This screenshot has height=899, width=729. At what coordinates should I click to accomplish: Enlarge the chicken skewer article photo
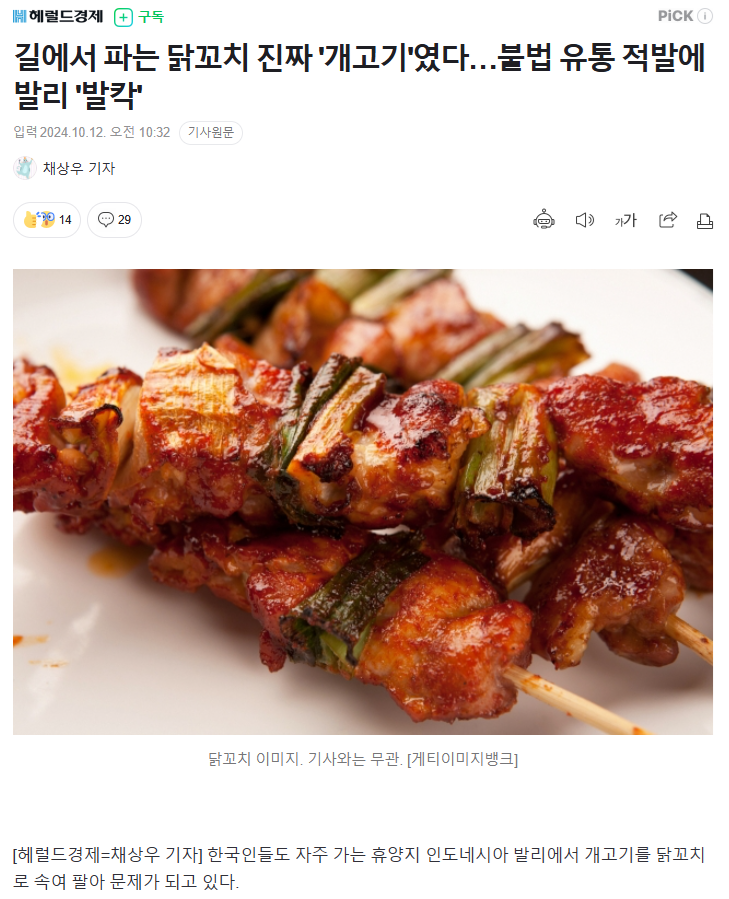point(363,501)
